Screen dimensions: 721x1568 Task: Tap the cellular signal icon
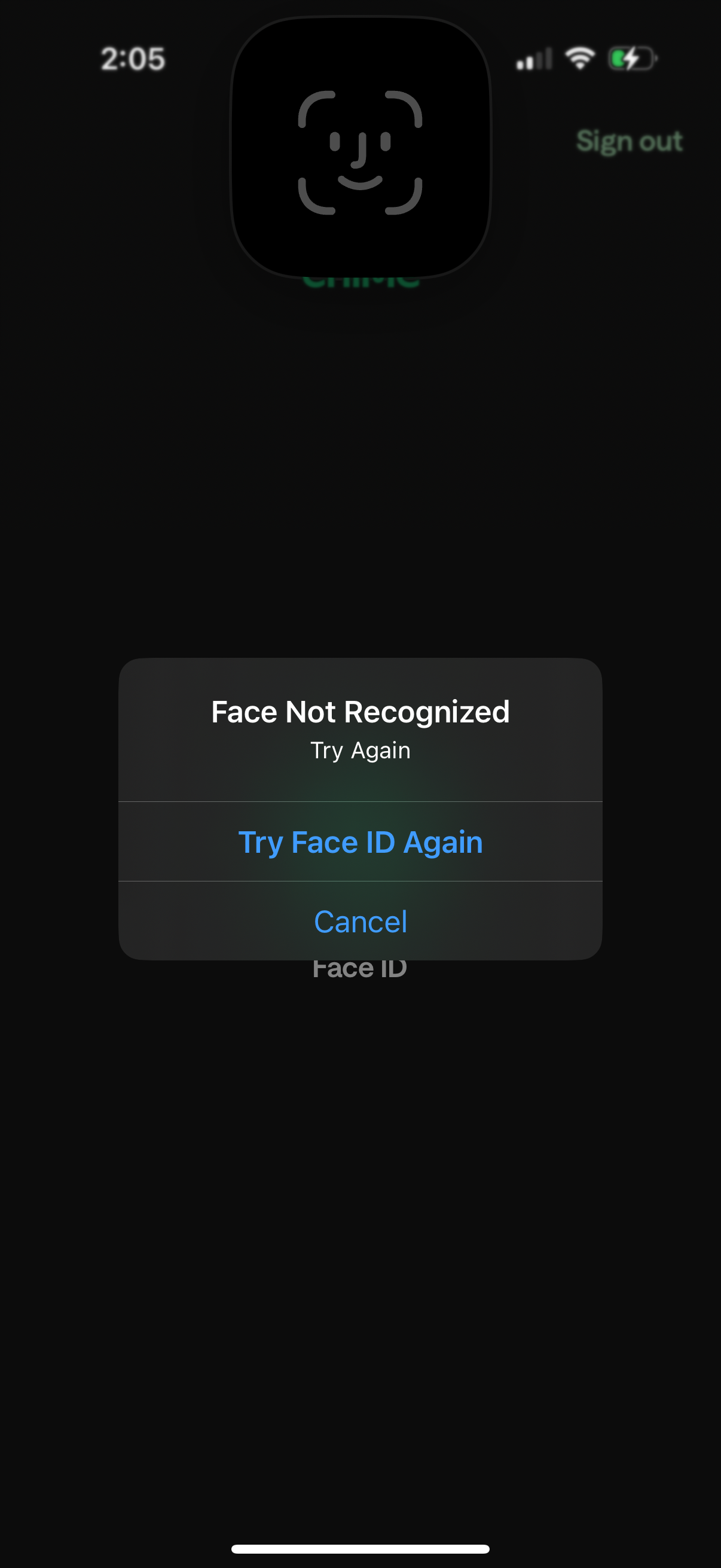click(x=536, y=58)
